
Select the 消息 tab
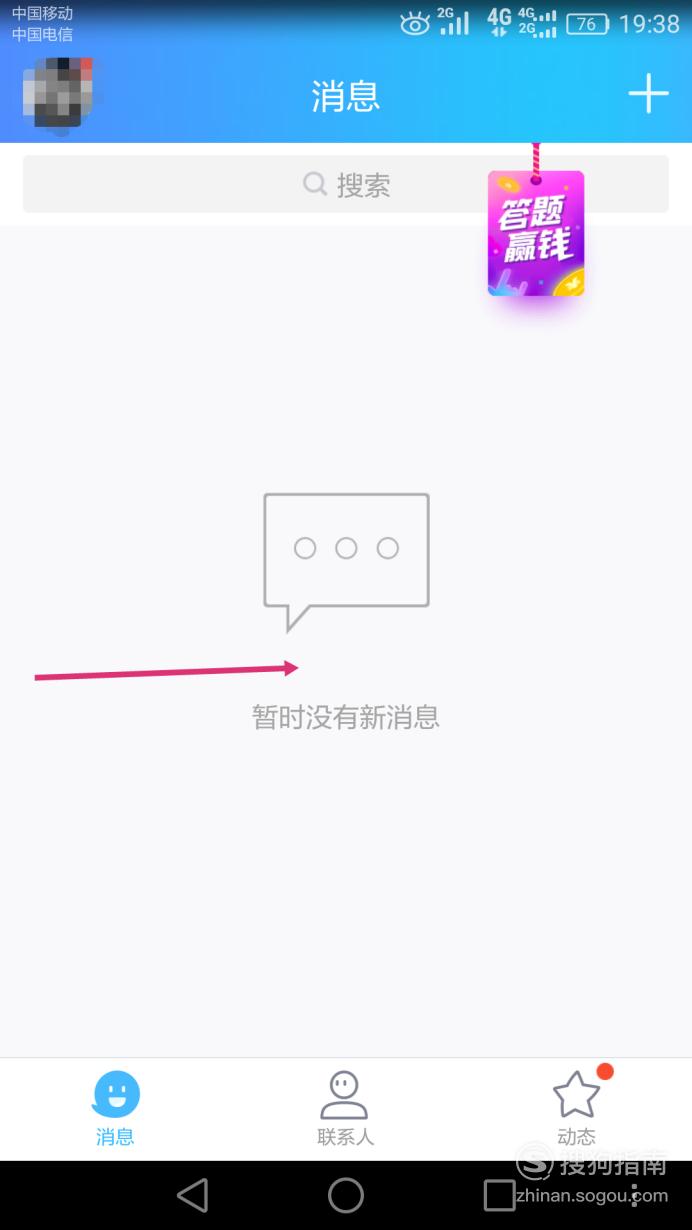(x=116, y=1109)
